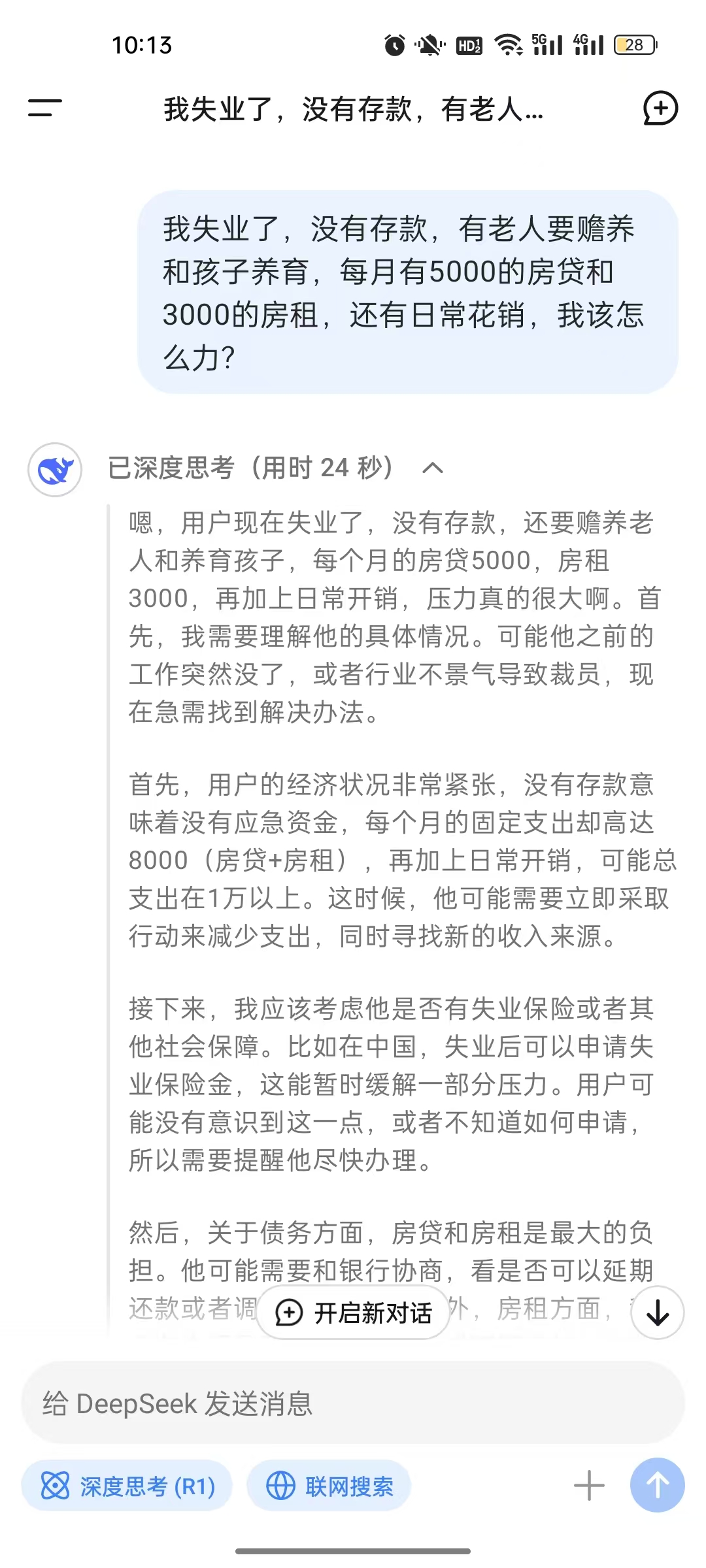Open the side drawer menu
Image resolution: width=706 pixels, height=1568 pixels.
[44, 108]
